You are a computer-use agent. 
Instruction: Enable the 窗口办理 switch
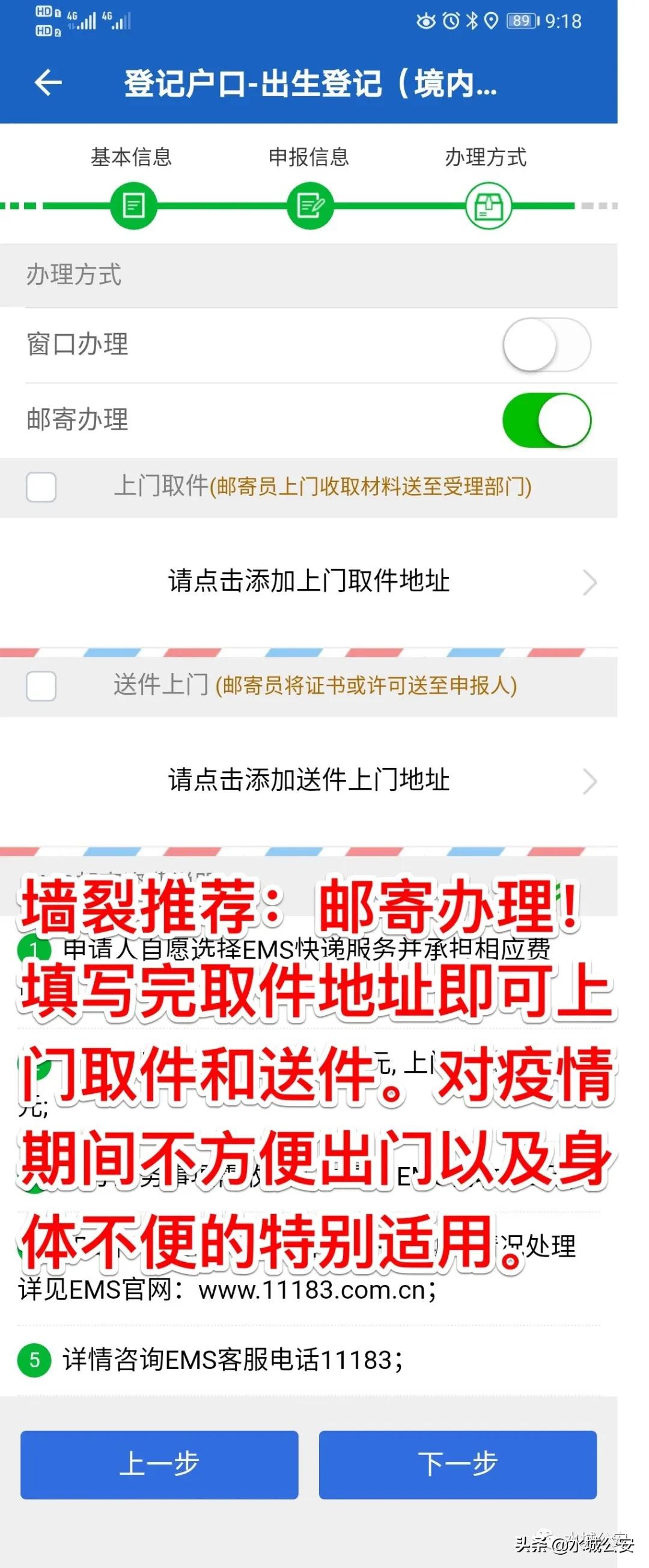point(546,344)
